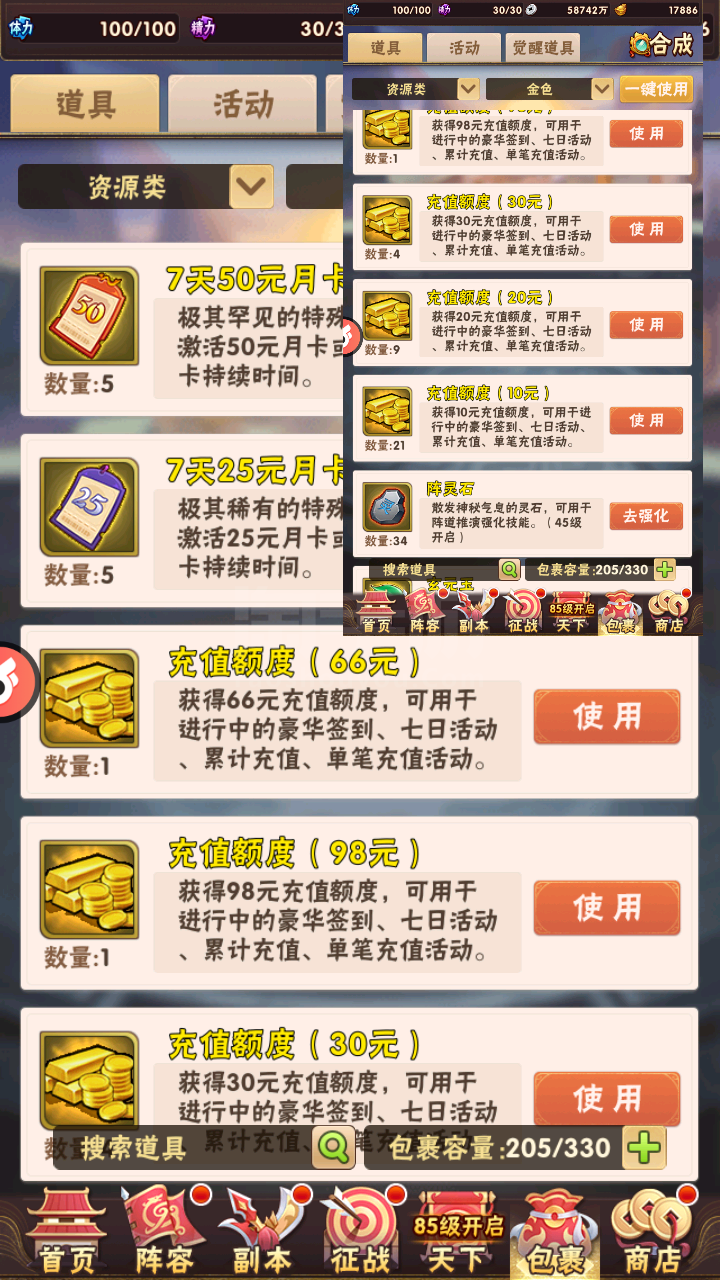720x1280 pixels.
Task: Switch to the 觉醒道具 tab
Action: pyautogui.click(x=543, y=48)
